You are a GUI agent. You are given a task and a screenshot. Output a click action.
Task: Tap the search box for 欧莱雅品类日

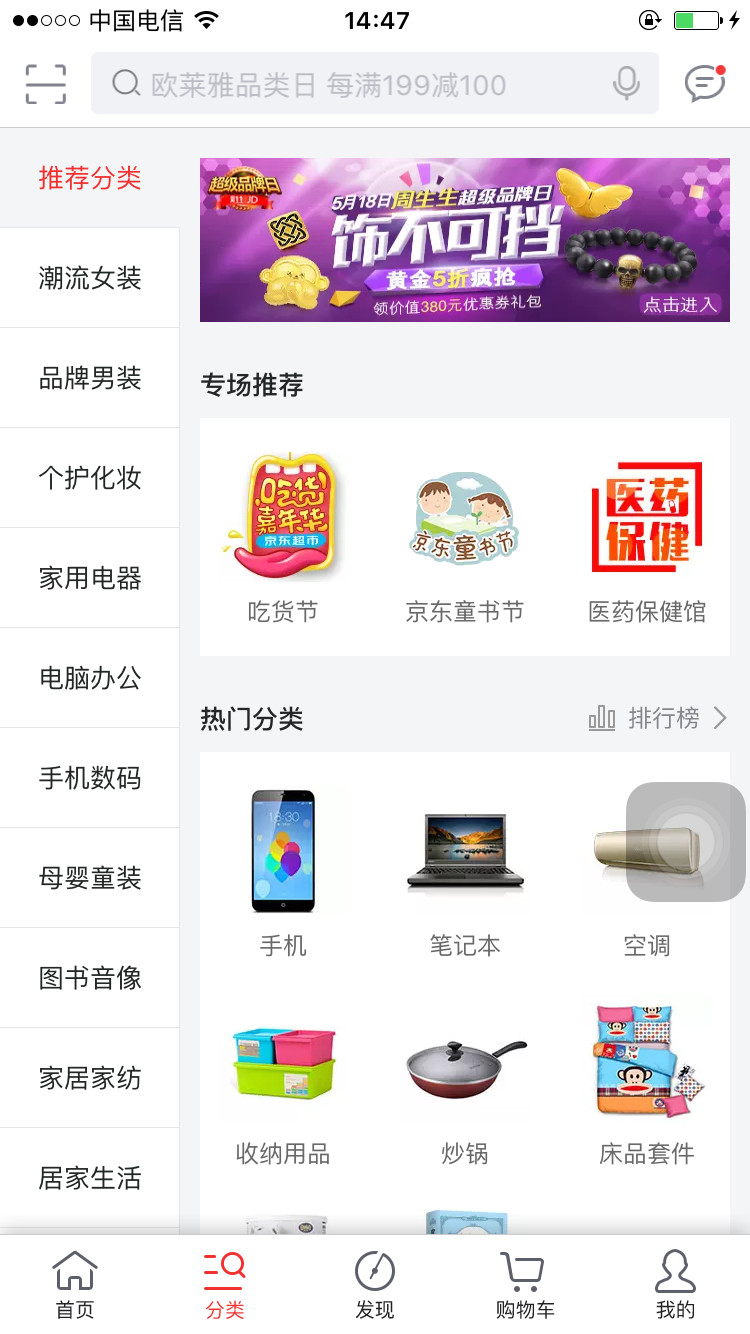(375, 83)
